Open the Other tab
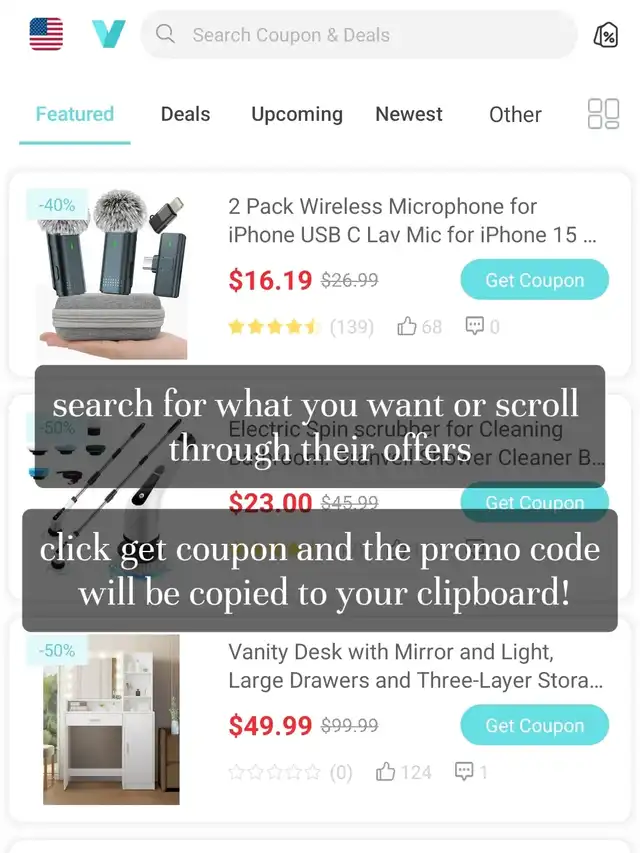The height and width of the screenshot is (853, 640). coord(515,115)
